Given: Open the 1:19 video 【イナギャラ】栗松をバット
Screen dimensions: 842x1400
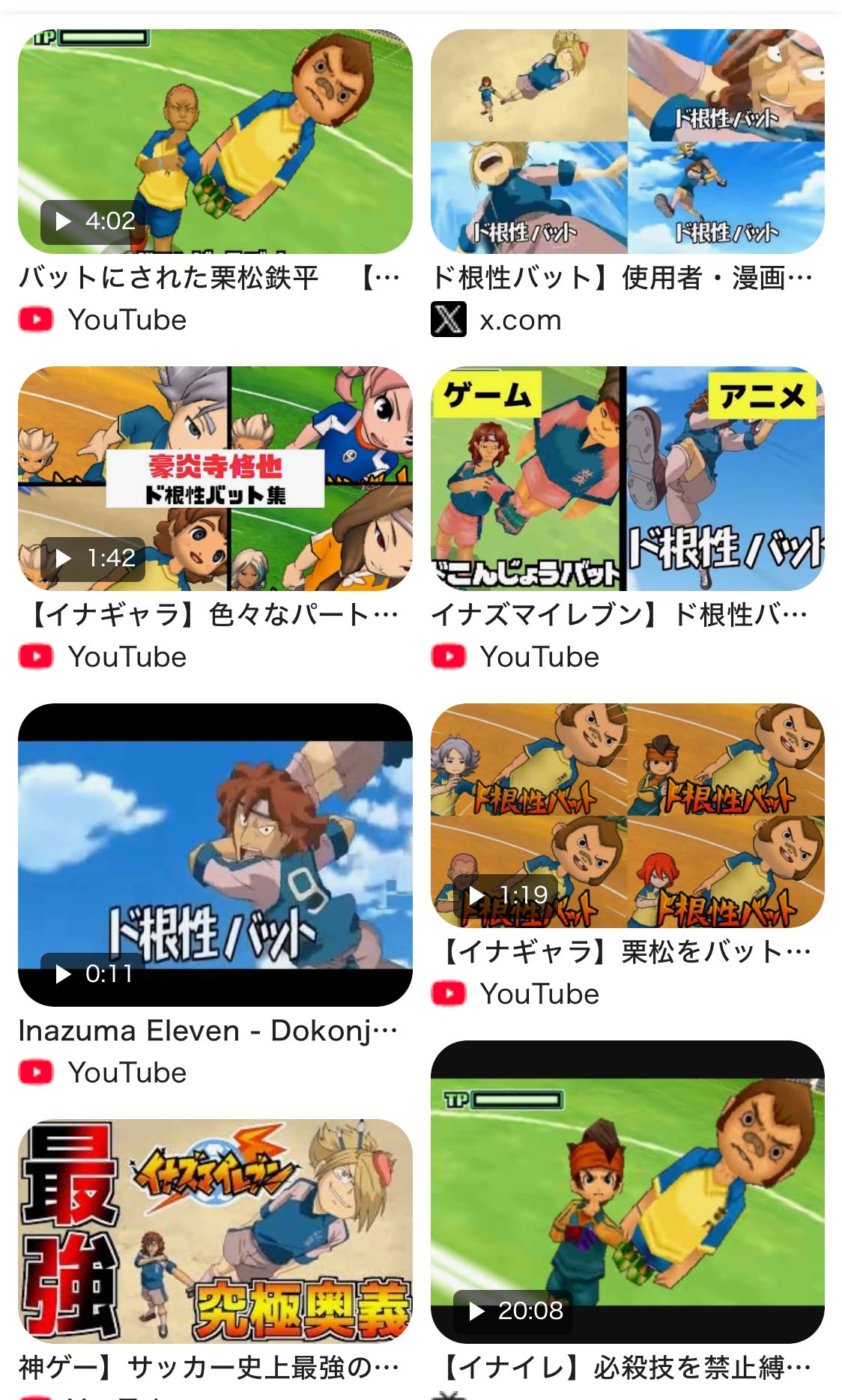Looking at the screenshot, I should (x=627, y=816).
